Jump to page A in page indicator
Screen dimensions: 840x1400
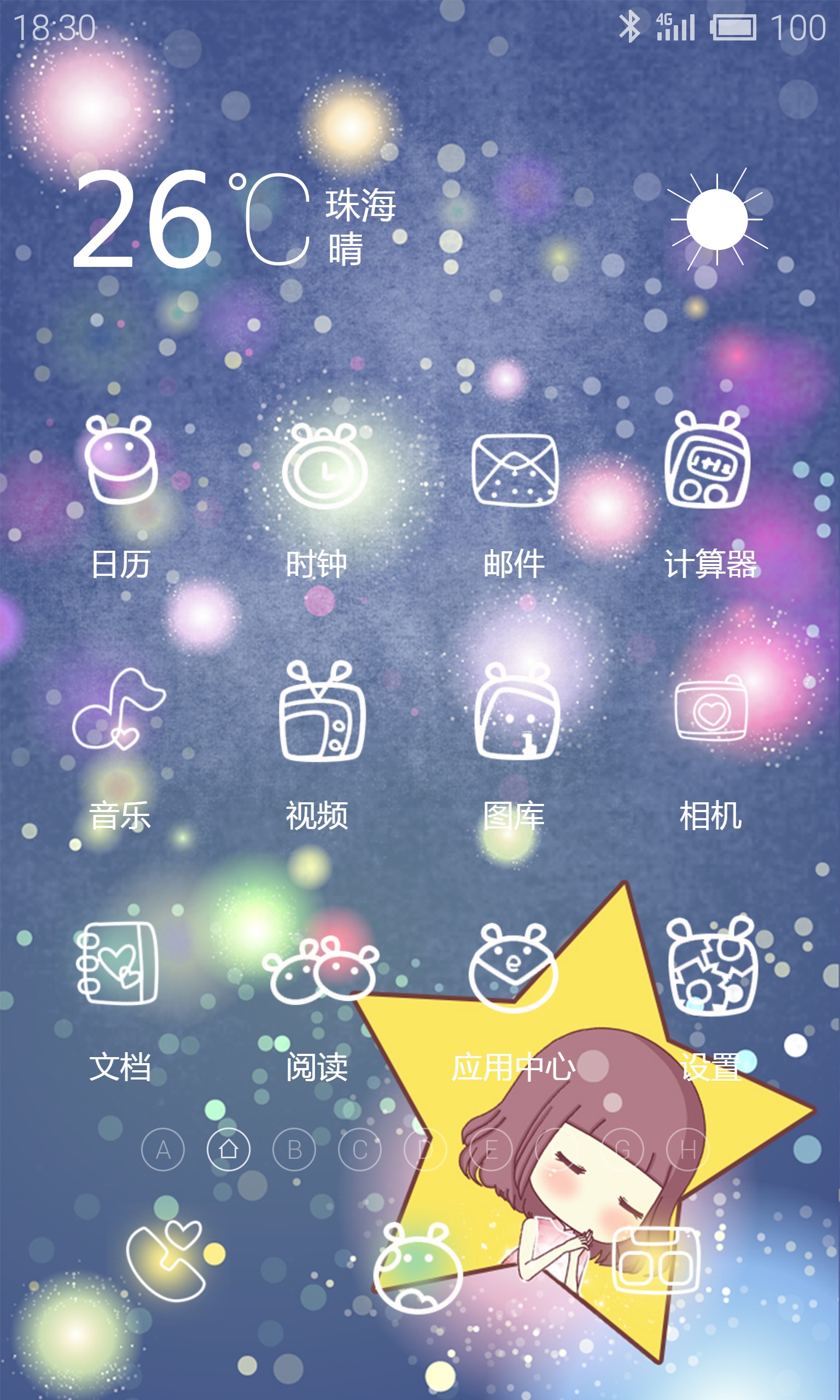[163, 1150]
